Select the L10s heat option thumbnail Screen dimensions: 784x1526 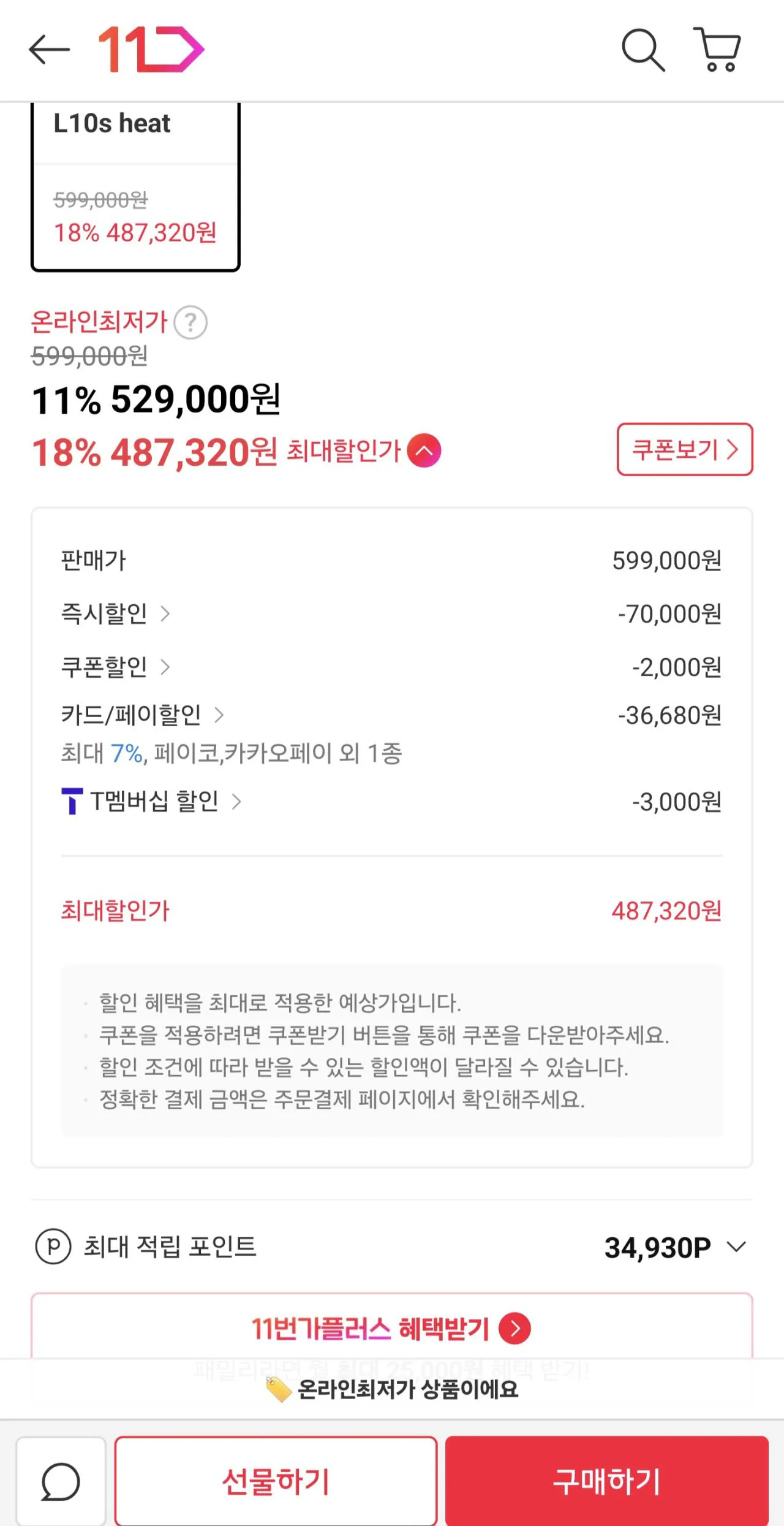click(x=135, y=184)
